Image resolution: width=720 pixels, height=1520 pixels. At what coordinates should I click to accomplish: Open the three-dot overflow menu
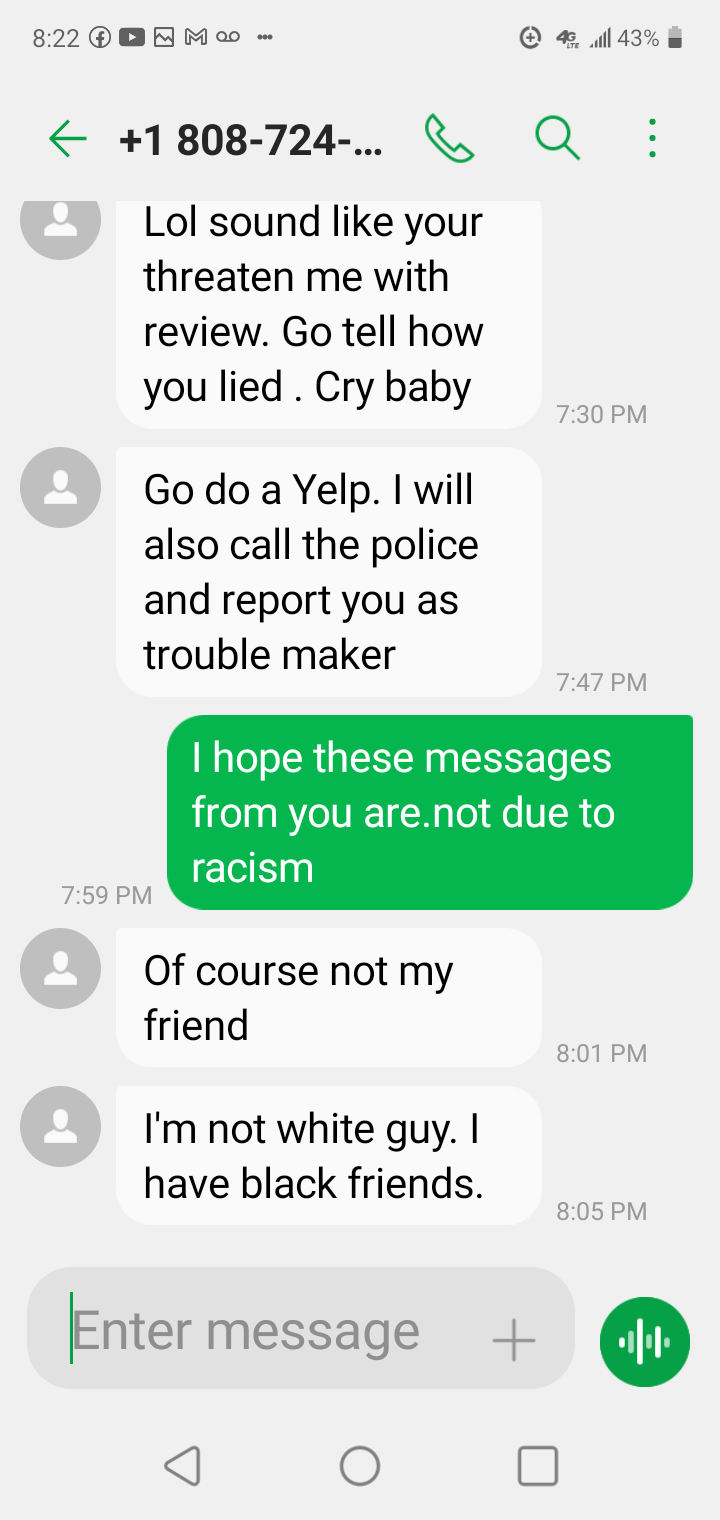652,138
